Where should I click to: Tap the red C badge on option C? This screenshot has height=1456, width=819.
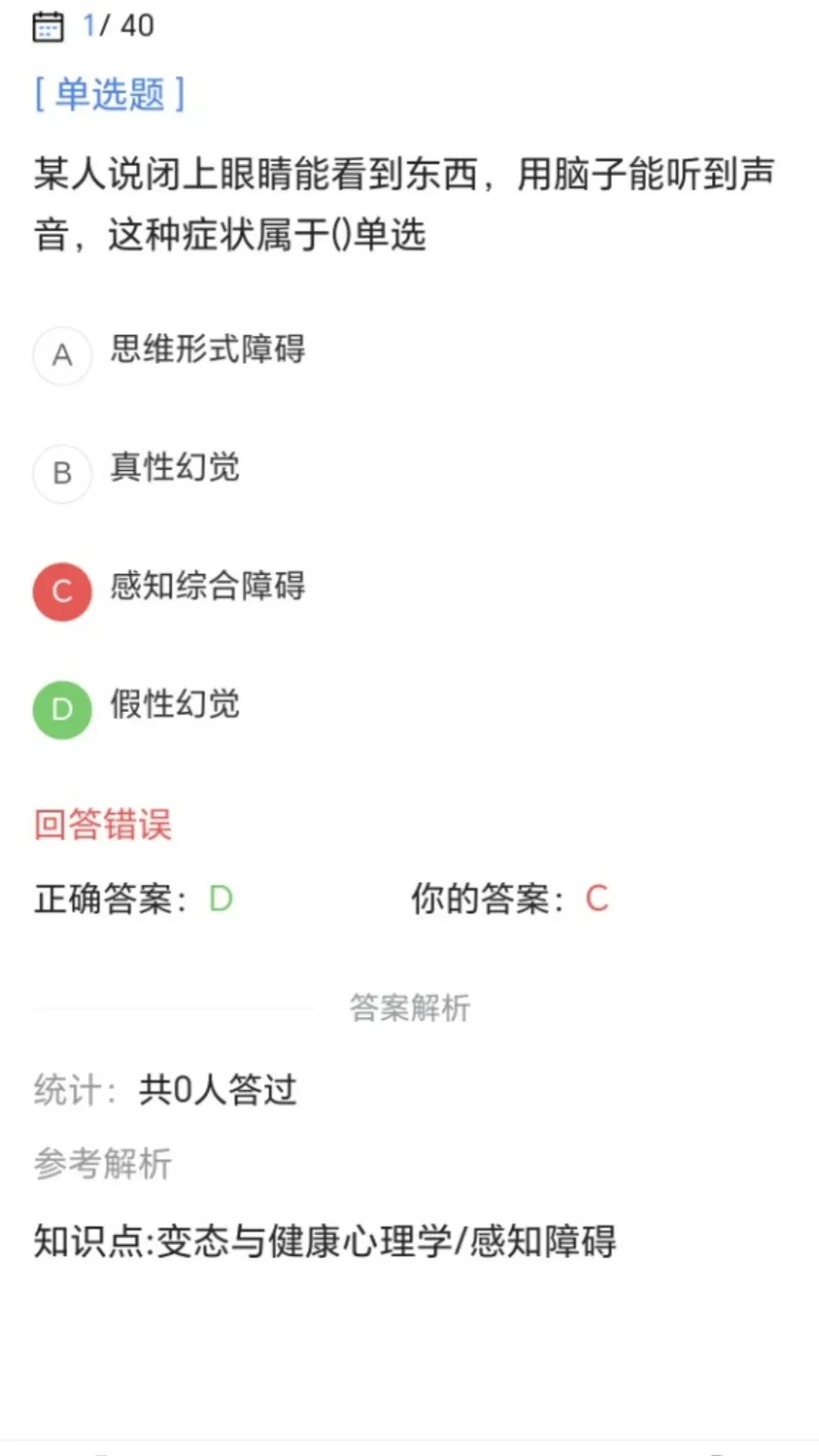coord(62,592)
